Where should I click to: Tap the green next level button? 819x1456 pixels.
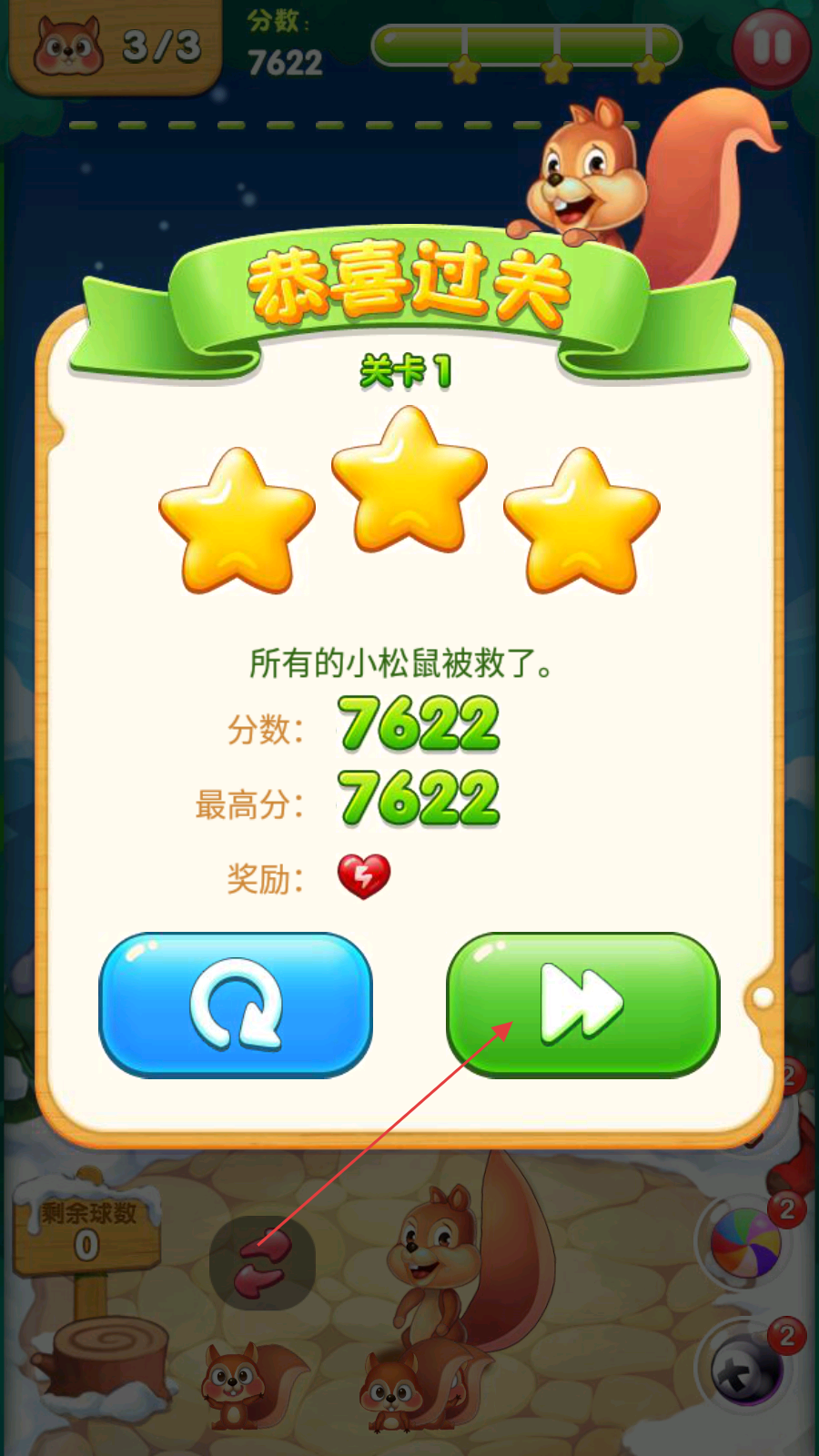pyautogui.click(x=582, y=1005)
